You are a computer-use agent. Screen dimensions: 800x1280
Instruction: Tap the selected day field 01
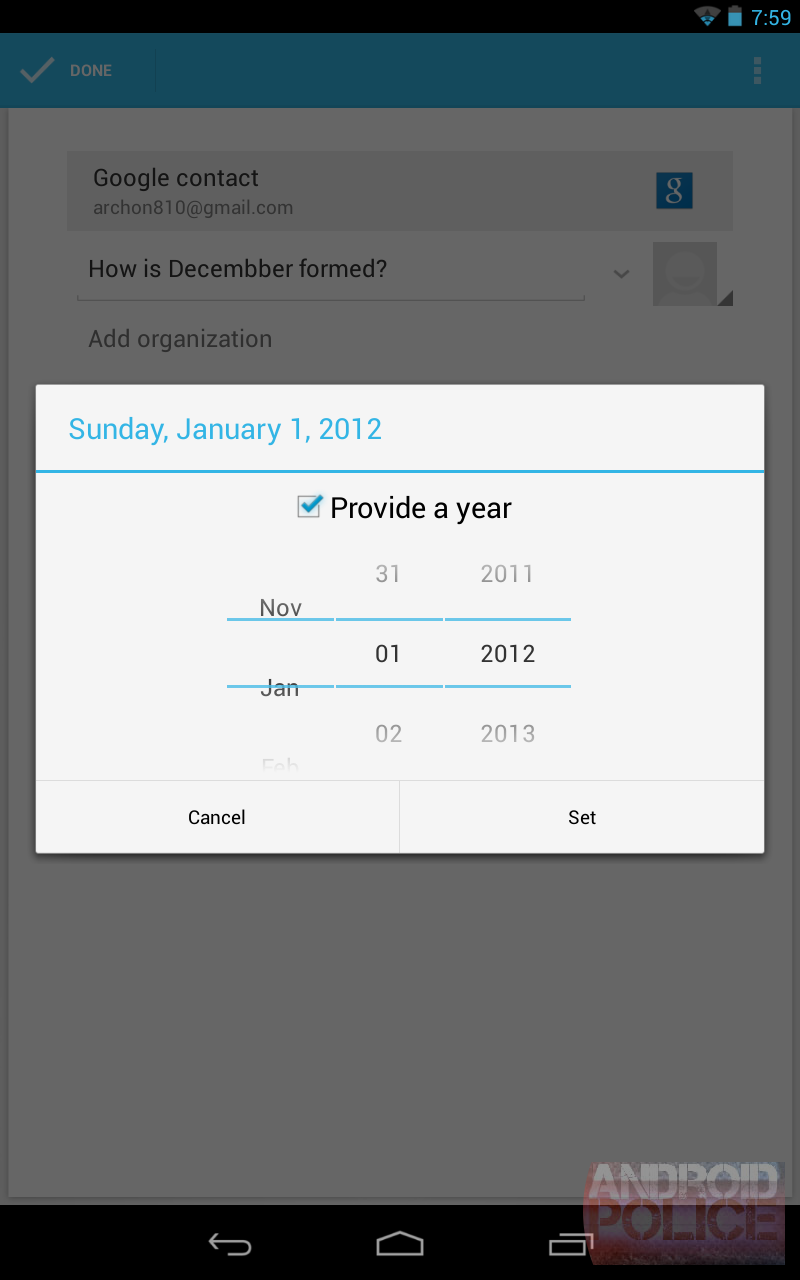[x=388, y=654]
